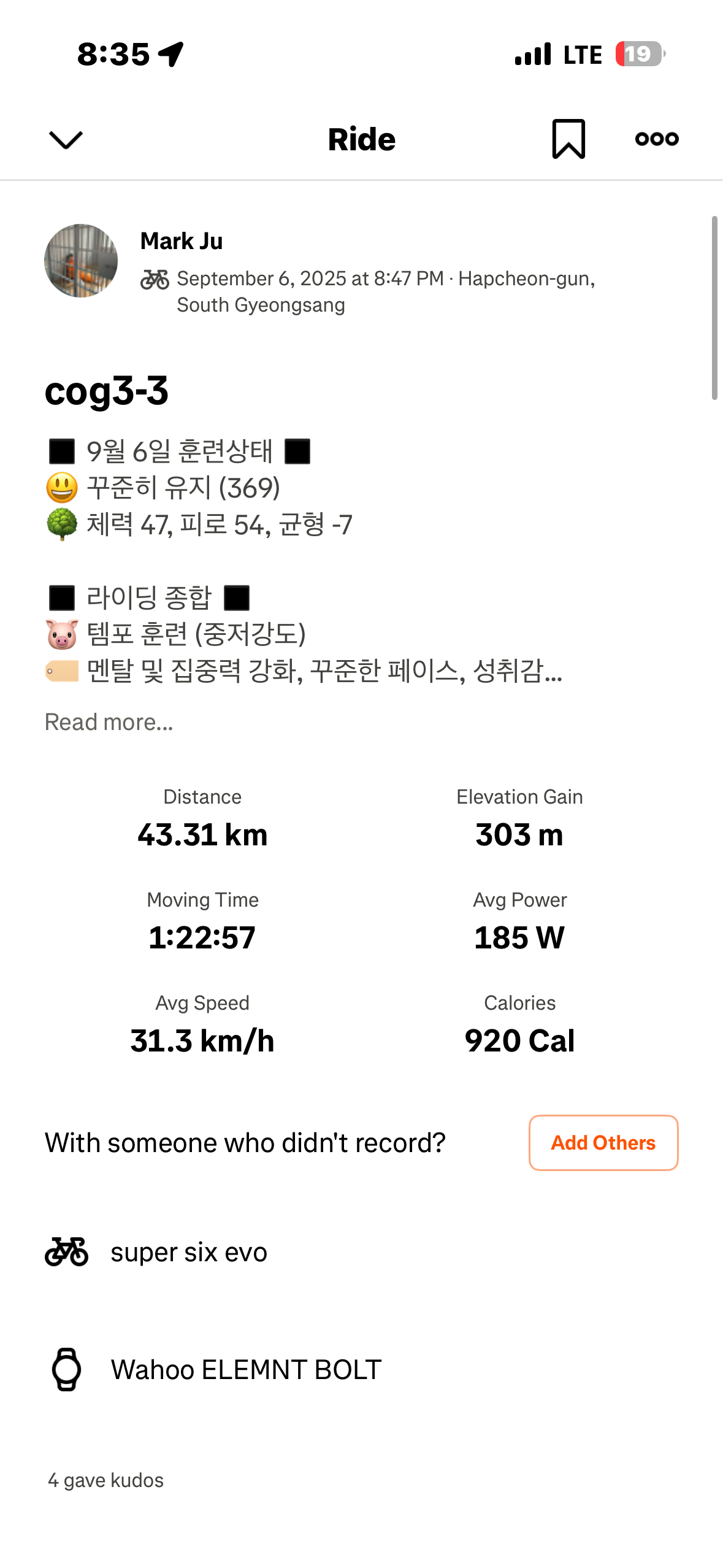View who gave kudos
723x1568 pixels.
pyautogui.click(x=106, y=1480)
